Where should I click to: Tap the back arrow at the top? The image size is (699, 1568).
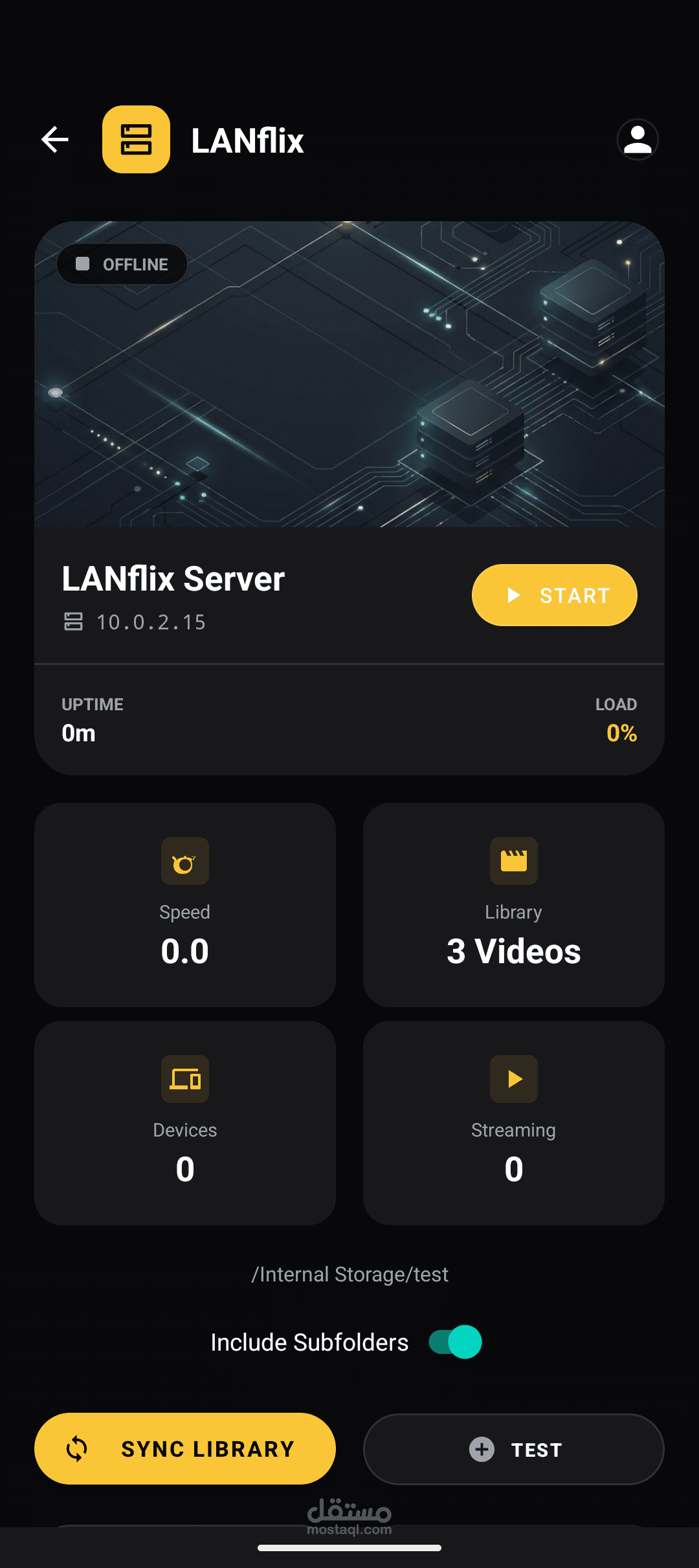click(54, 139)
